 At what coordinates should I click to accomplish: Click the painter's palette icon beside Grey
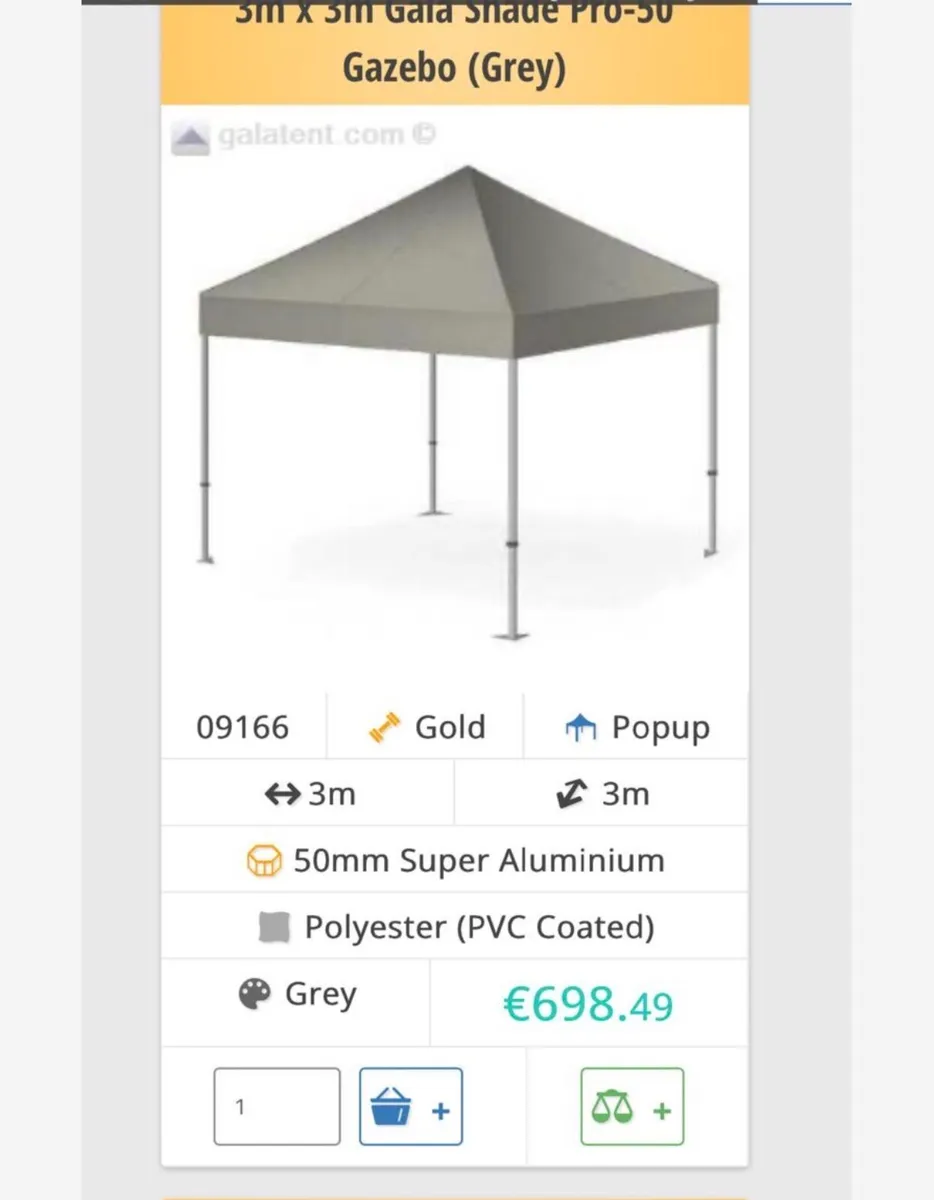point(252,993)
